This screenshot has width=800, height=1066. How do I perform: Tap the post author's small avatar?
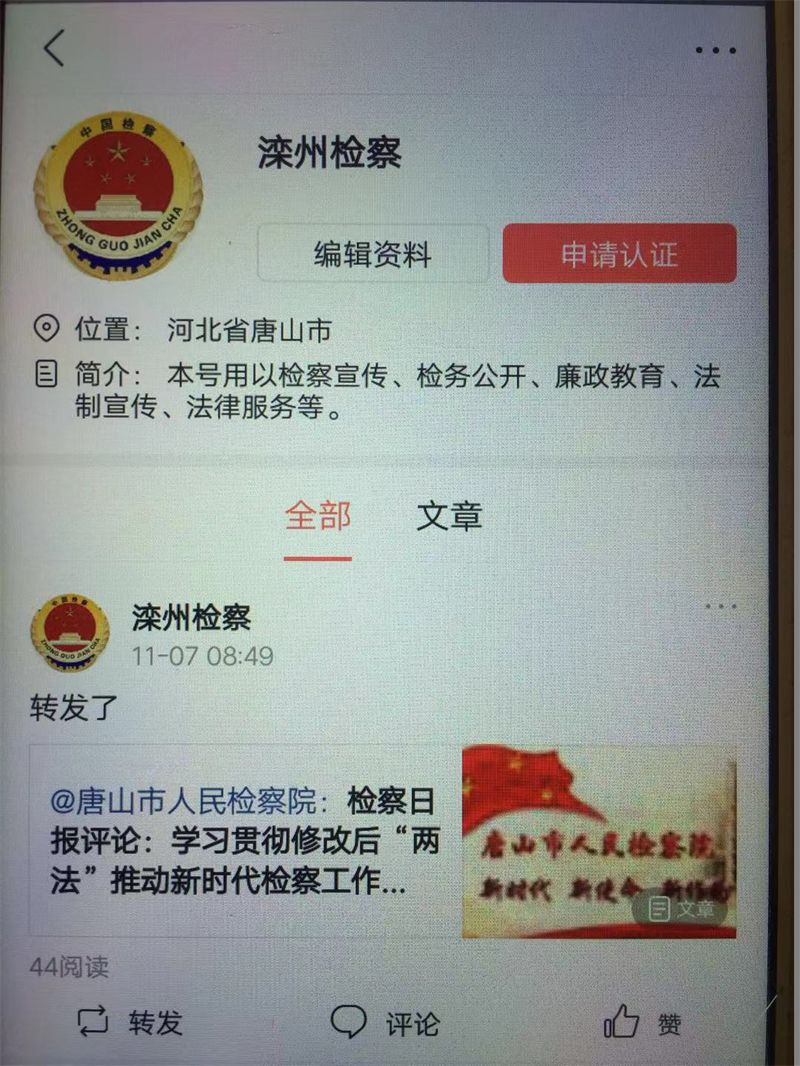70,633
